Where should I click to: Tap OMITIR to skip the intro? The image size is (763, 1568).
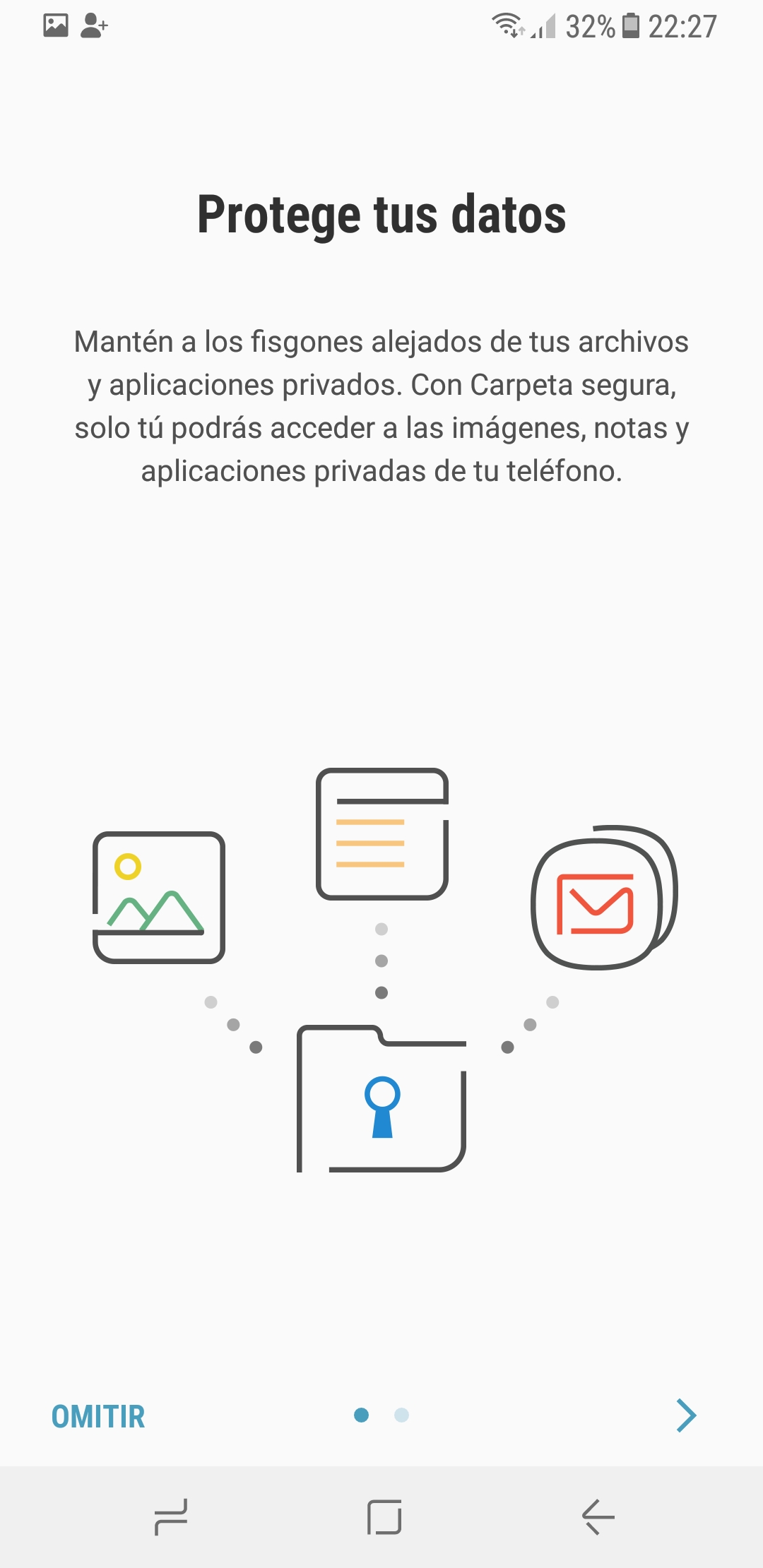pyautogui.click(x=98, y=1416)
